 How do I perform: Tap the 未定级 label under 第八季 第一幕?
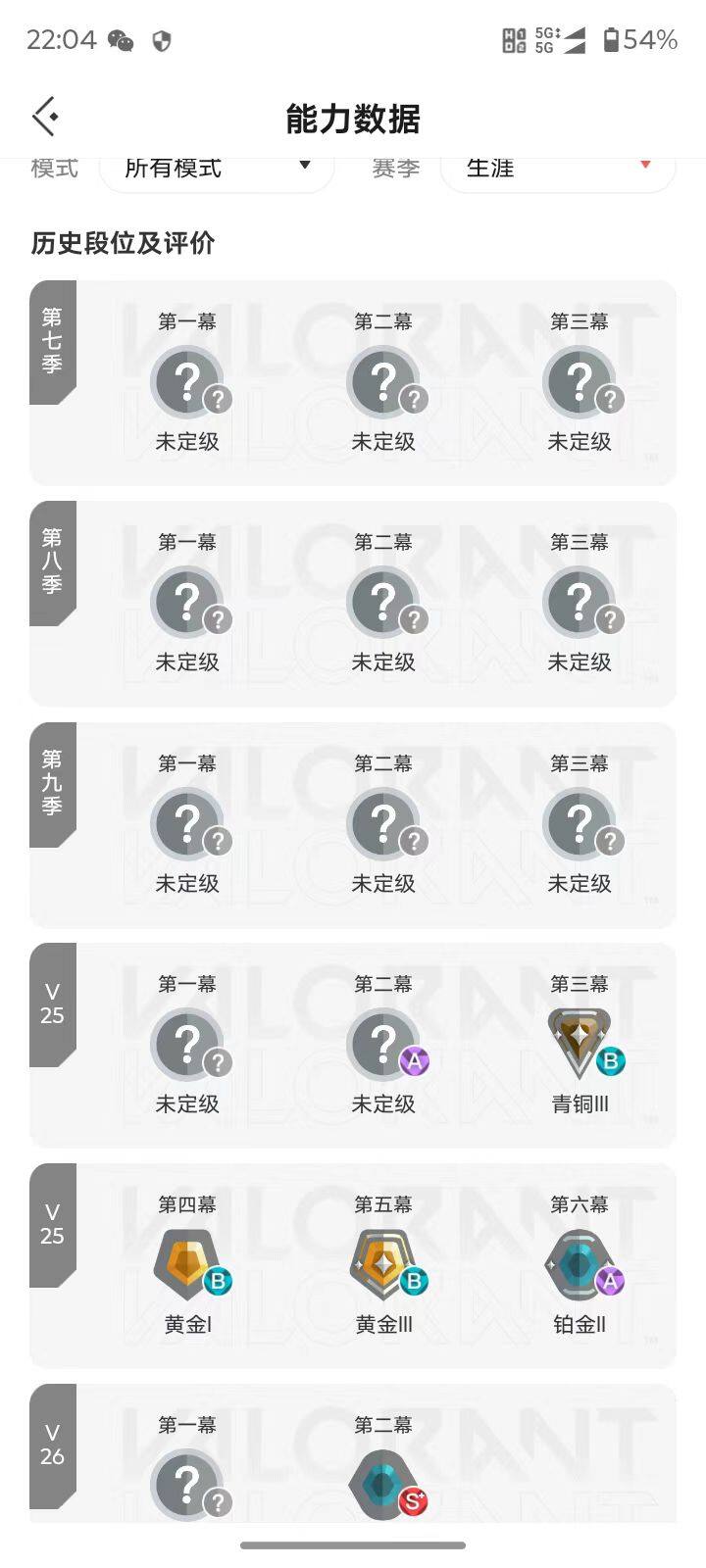(x=187, y=661)
